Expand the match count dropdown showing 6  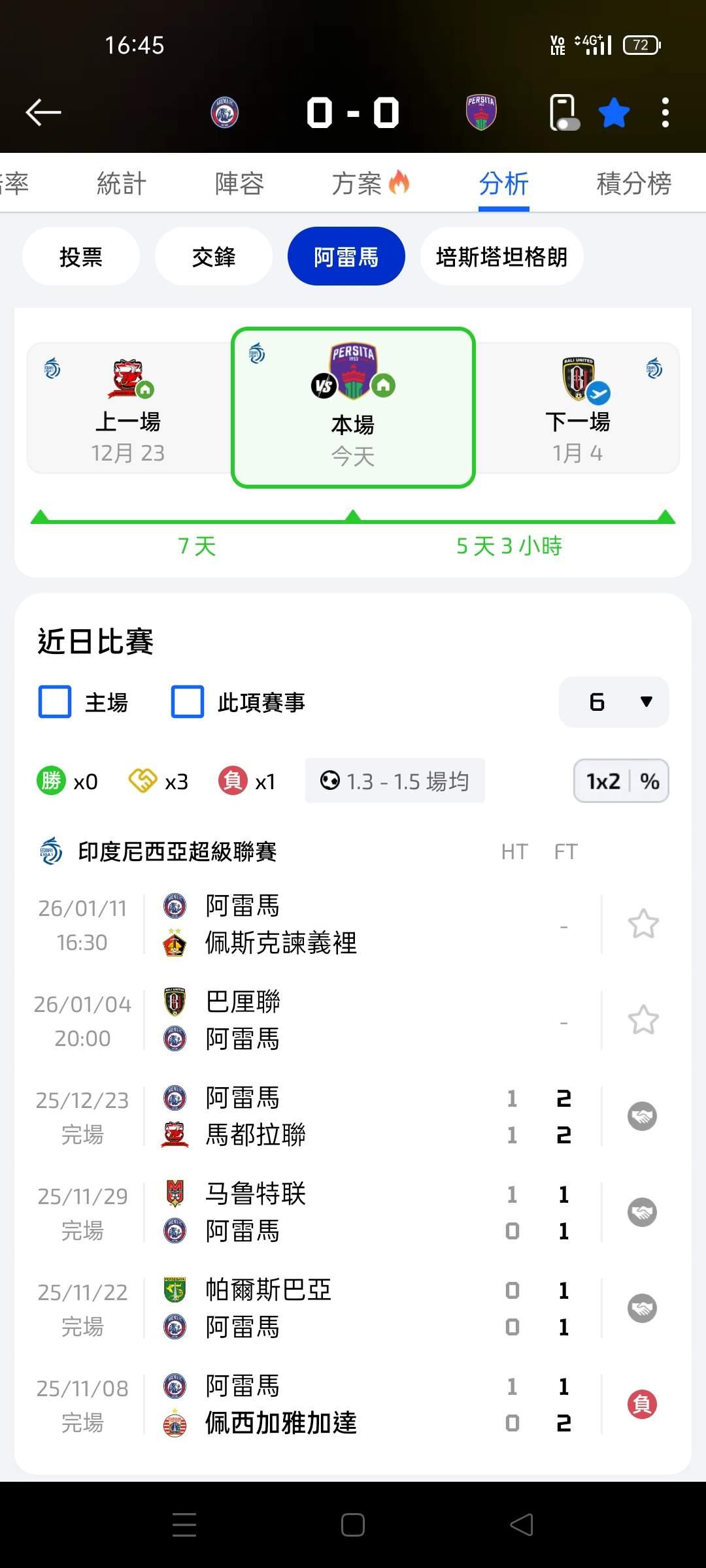(614, 702)
